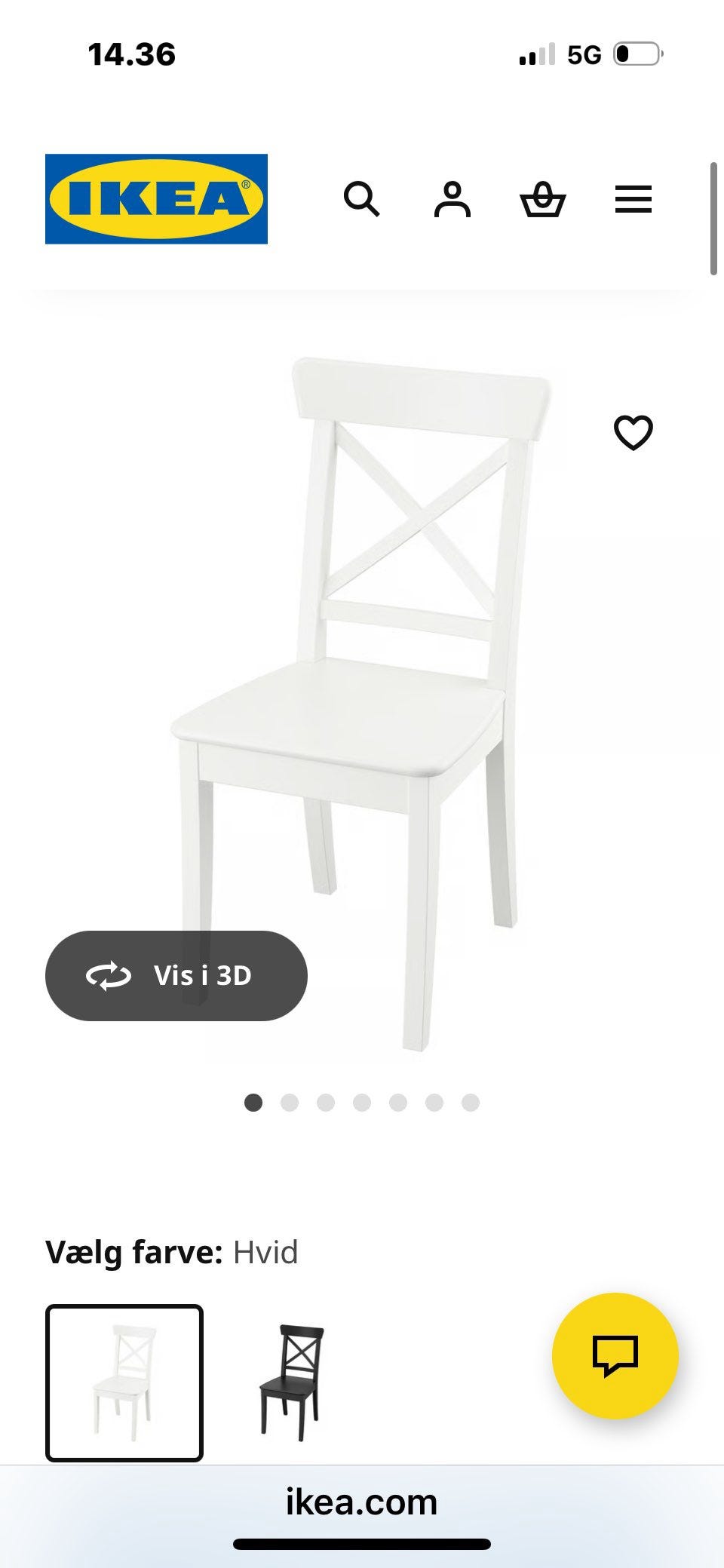724x1568 pixels.
Task: Go to the IKEA home page logo
Action: click(156, 199)
